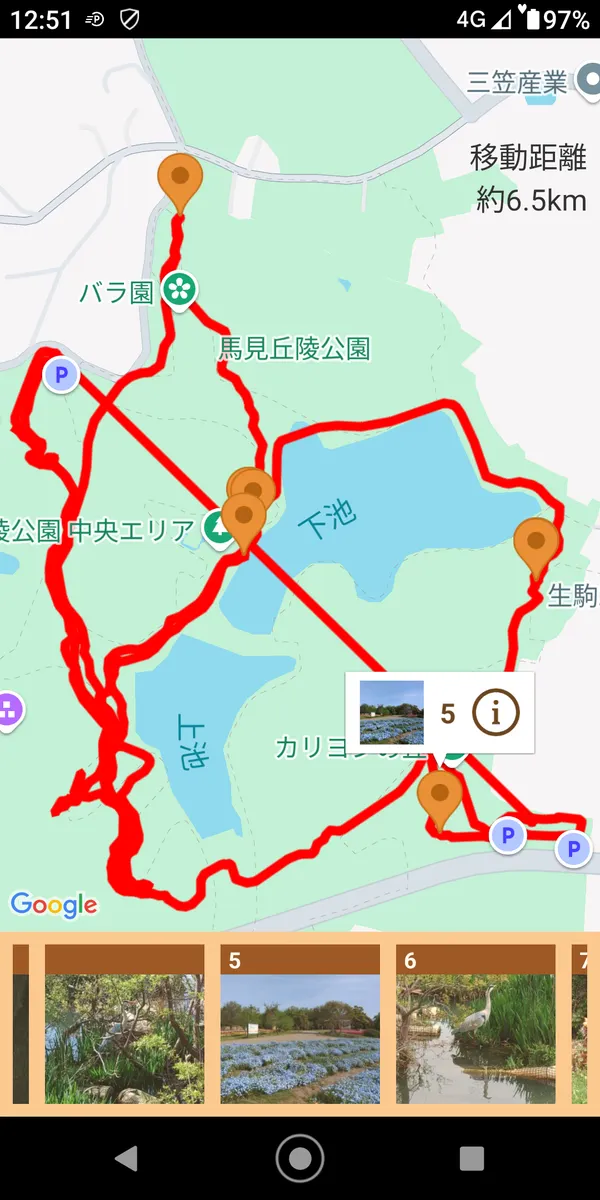Go back with the system back button
Image resolution: width=600 pixels, height=1200 pixels.
126,1158
